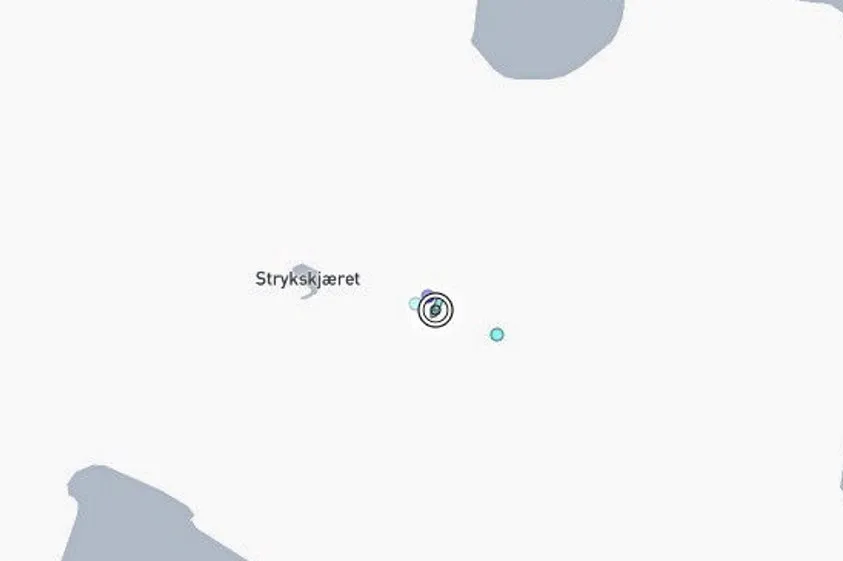
Task: Tap the circled selected vessel marker
Action: [x=435, y=310]
